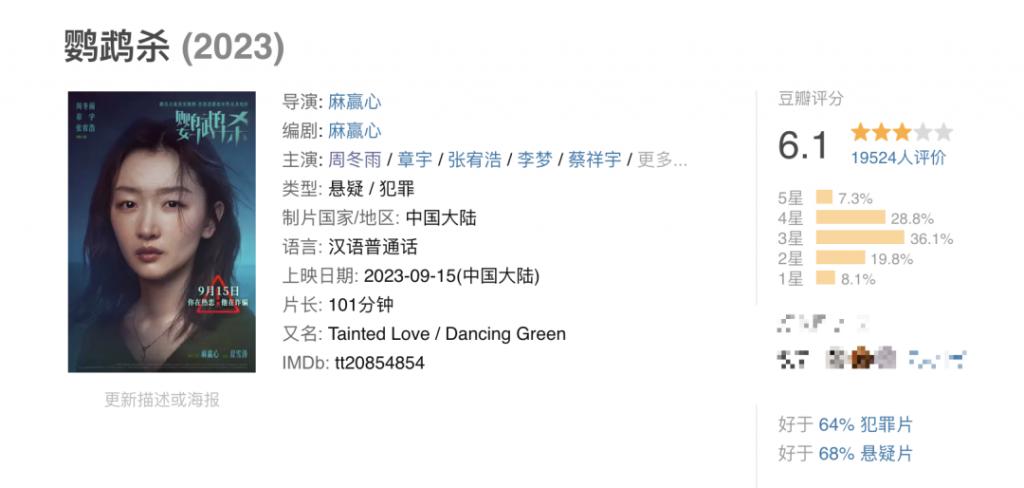This screenshot has height=488, width=1024.
Task: Open actor page for 周冬雨
Action: [x=357, y=160]
